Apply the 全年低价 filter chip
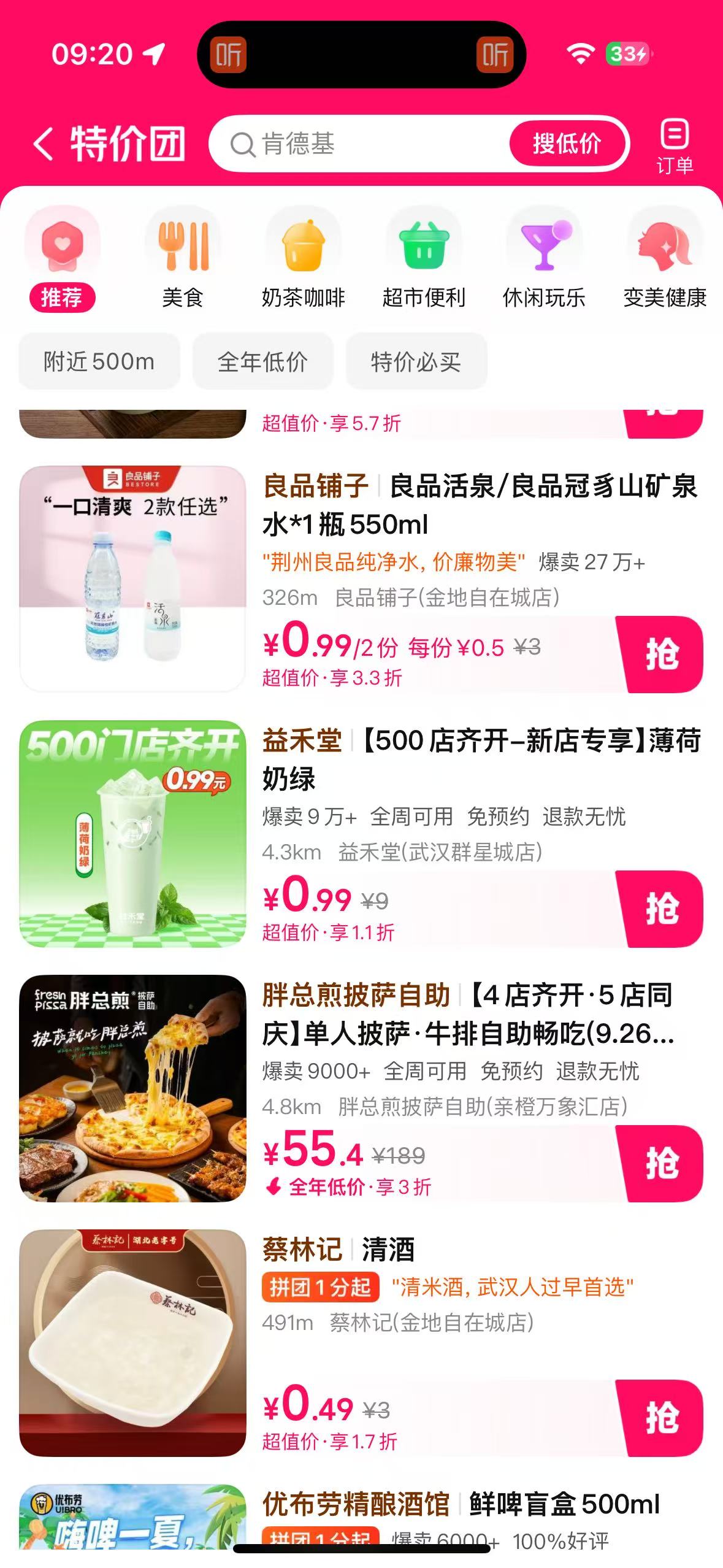This screenshot has width=723, height=1568. [x=262, y=361]
